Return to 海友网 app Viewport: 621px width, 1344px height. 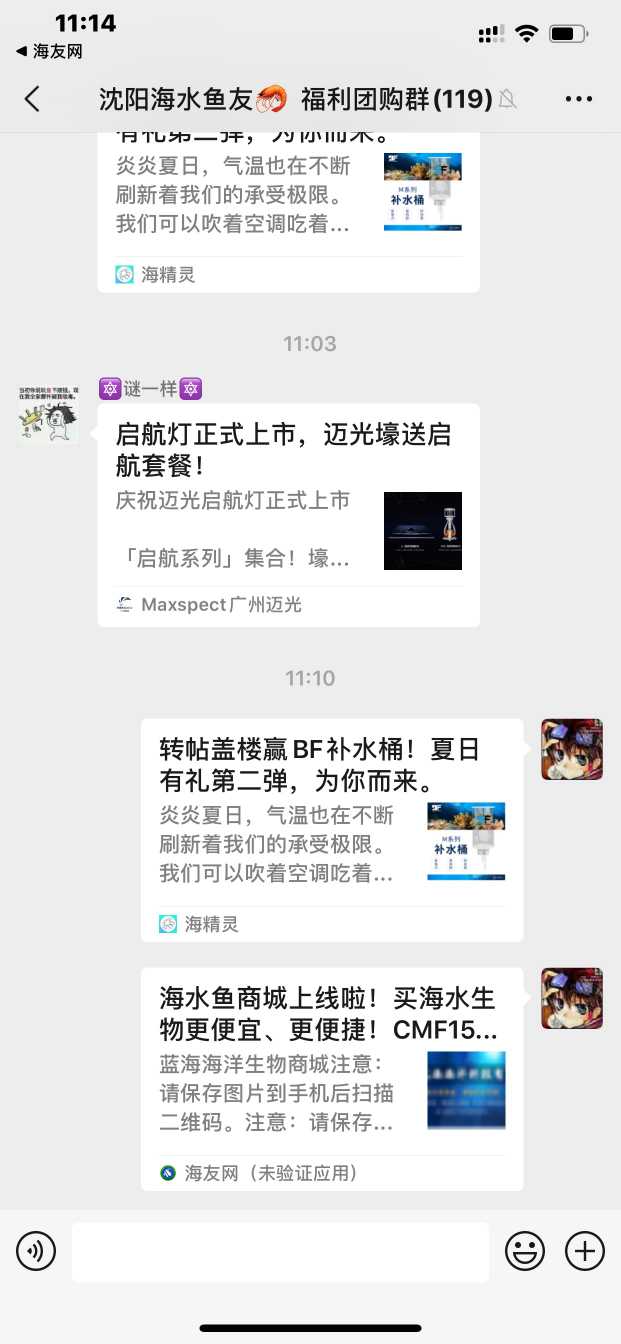[50, 51]
